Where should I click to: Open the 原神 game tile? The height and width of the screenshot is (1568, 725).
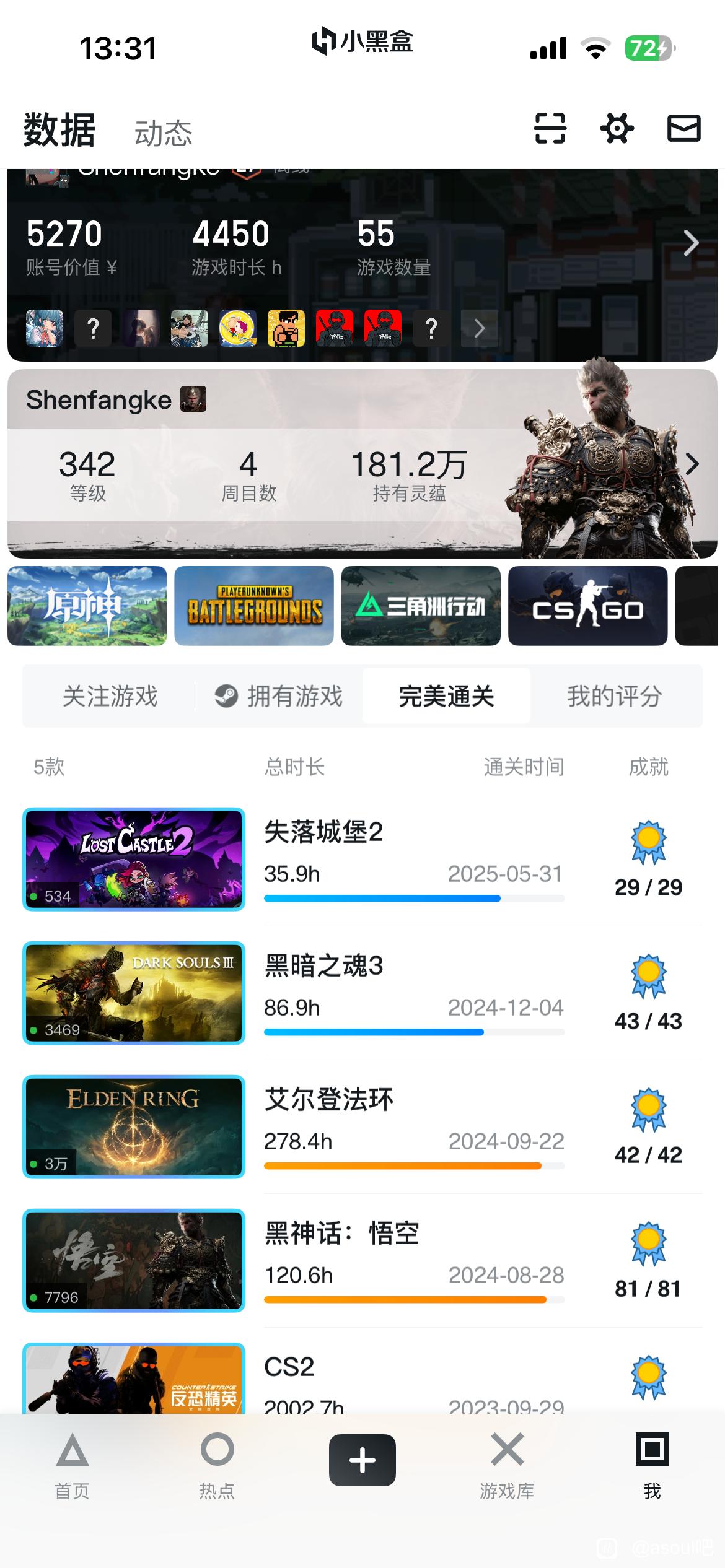pos(87,606)
